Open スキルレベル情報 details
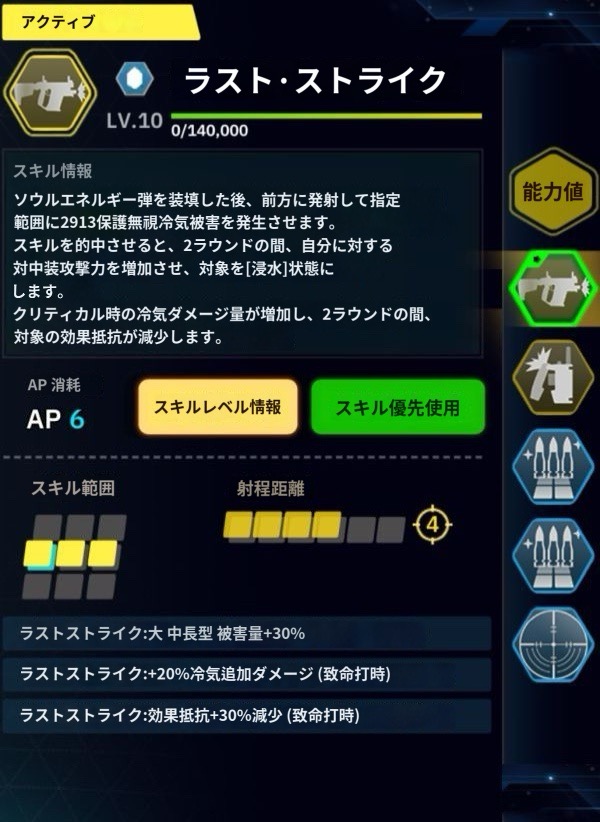 pyautogui.click(x=217, y=407)
